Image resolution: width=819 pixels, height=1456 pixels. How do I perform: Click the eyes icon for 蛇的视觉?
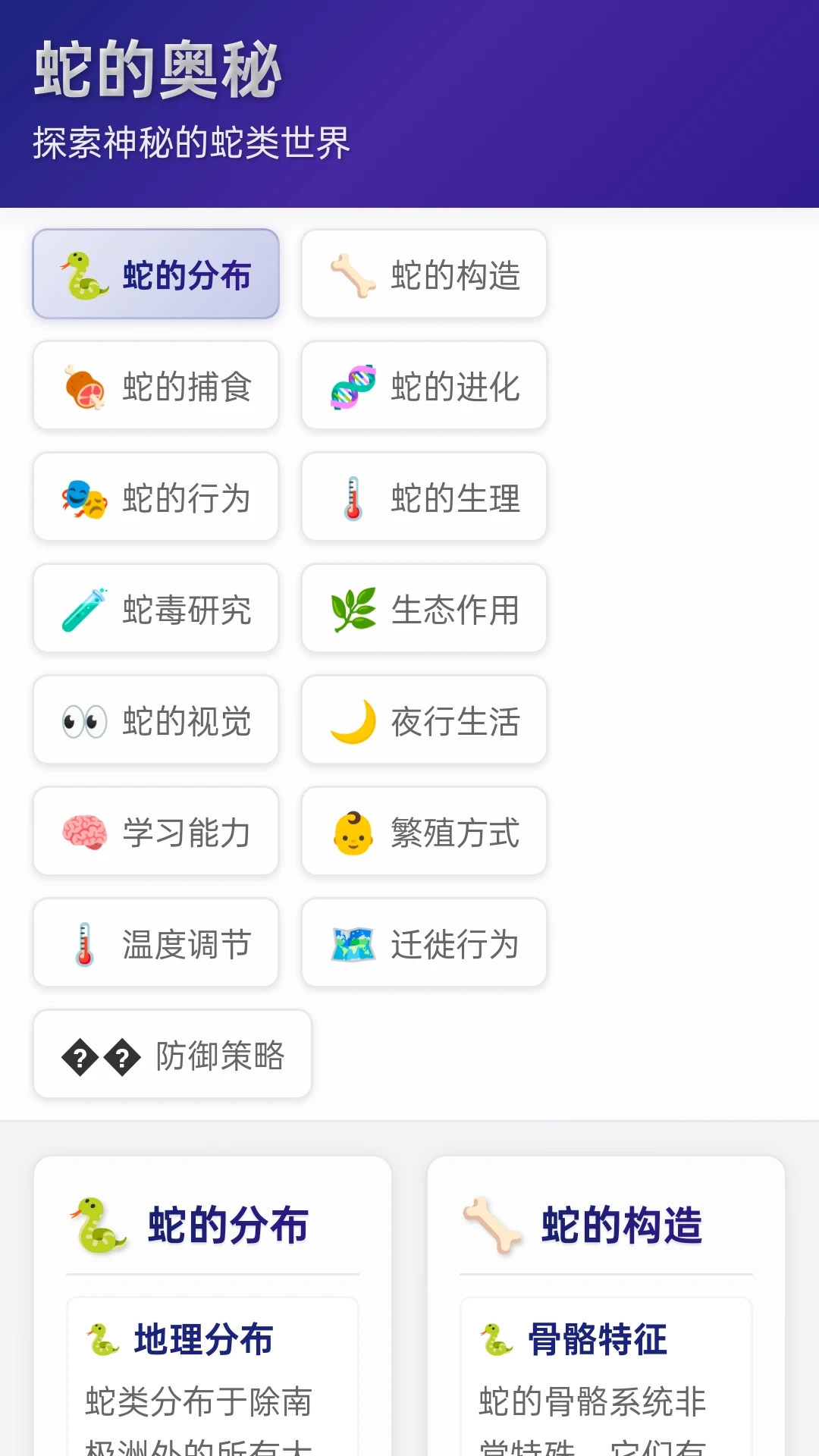point(83,720)
